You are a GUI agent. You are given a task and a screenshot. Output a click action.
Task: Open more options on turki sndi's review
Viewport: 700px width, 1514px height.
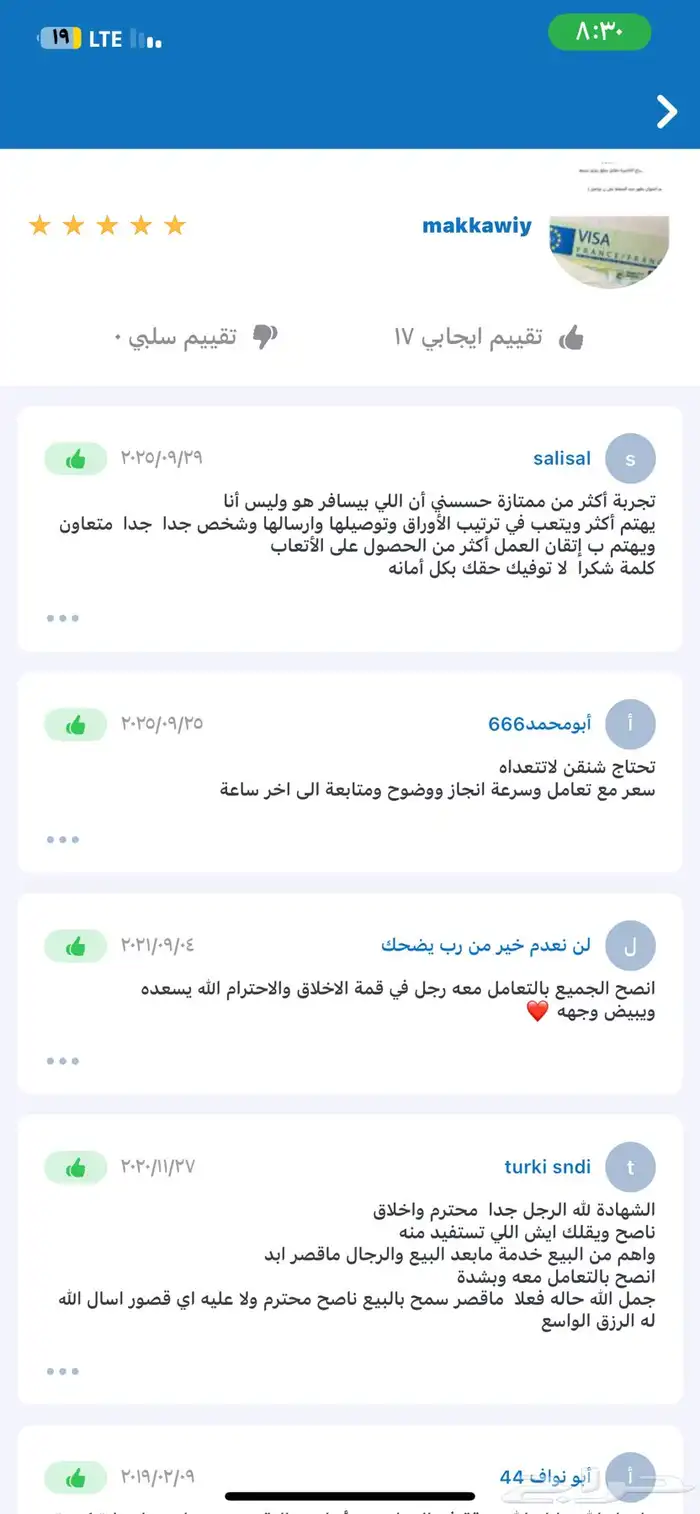point(62,1371)
